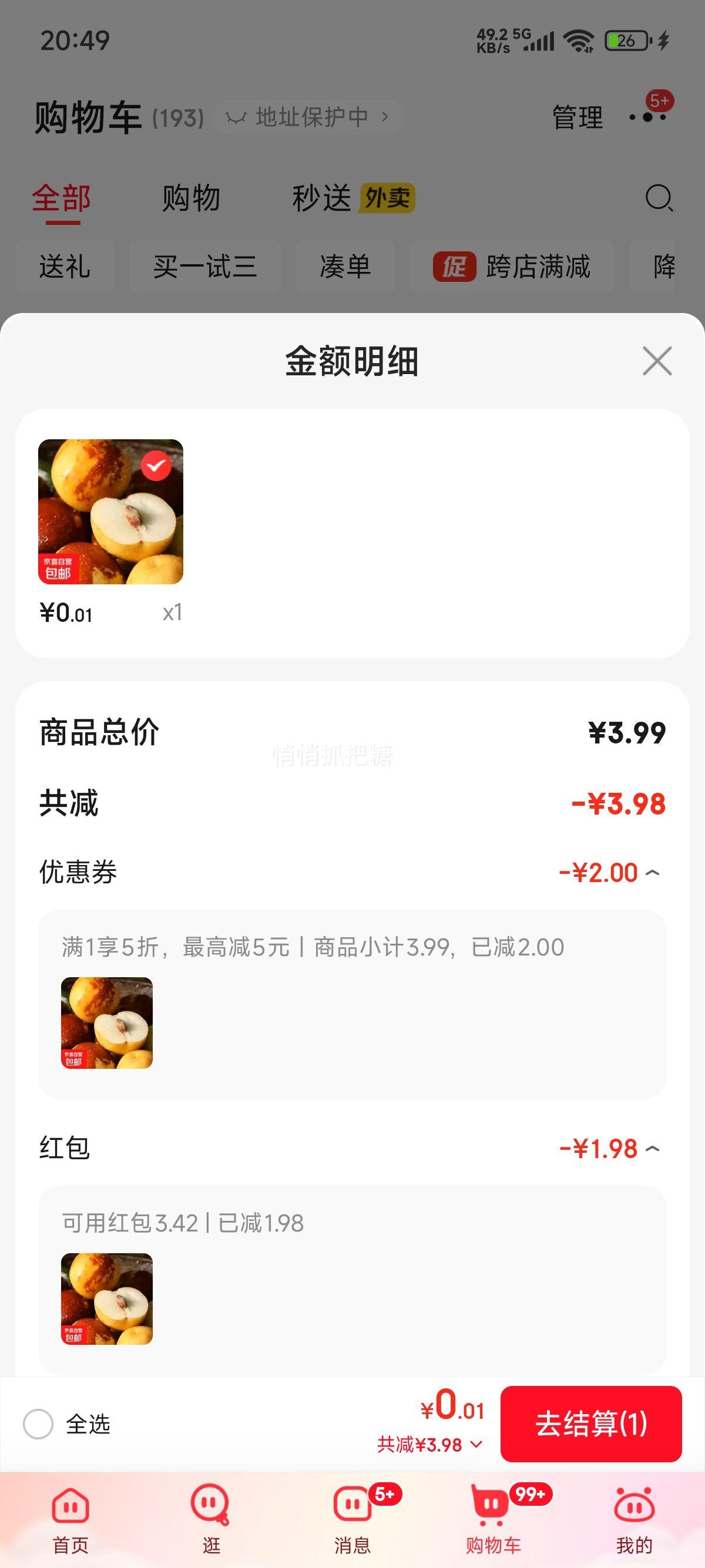
Task: Collapse the 优惠券 discount details
Action: tap(652, 873)
